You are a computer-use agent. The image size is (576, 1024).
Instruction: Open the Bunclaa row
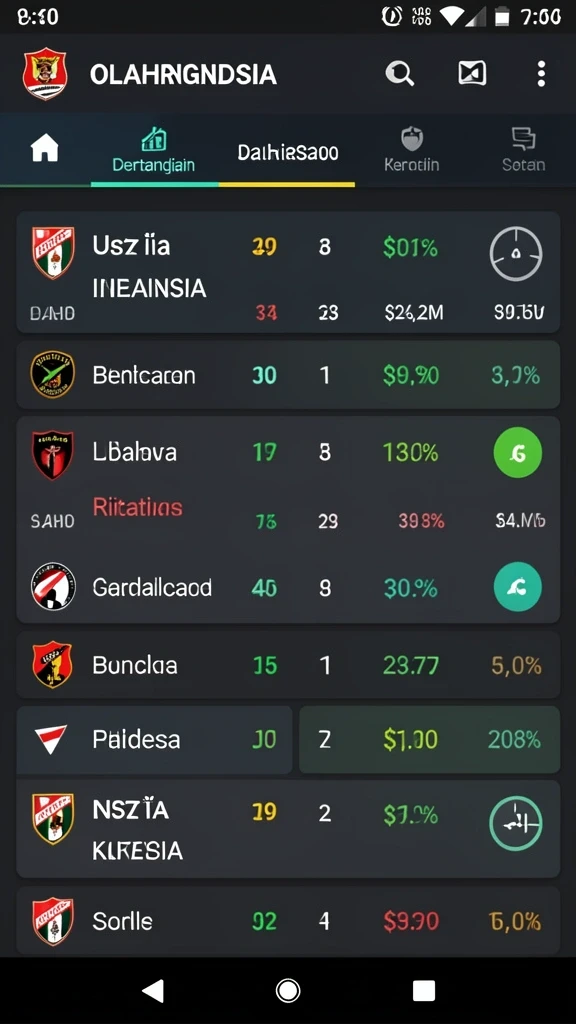tap(288, 665)
